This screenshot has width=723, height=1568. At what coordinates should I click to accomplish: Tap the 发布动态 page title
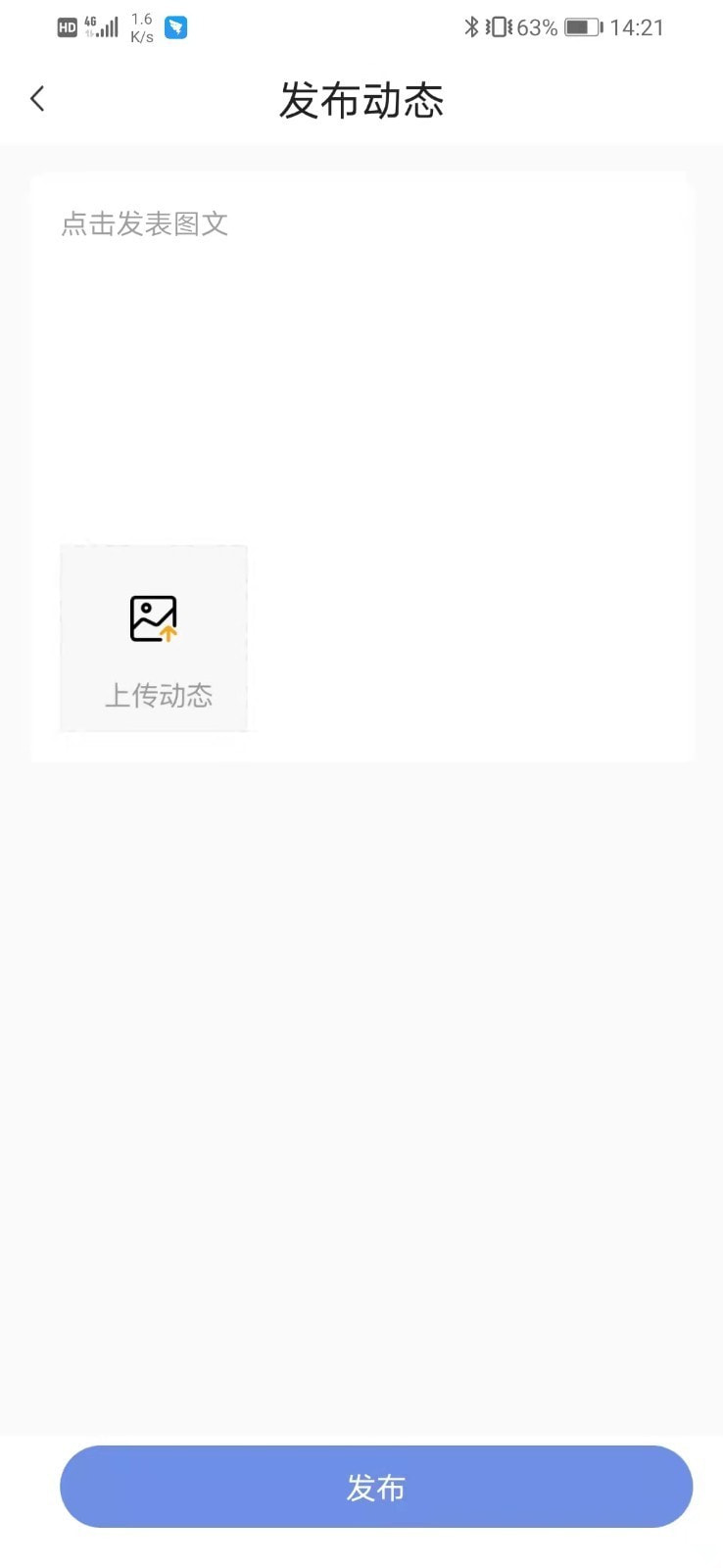point(361,99)
